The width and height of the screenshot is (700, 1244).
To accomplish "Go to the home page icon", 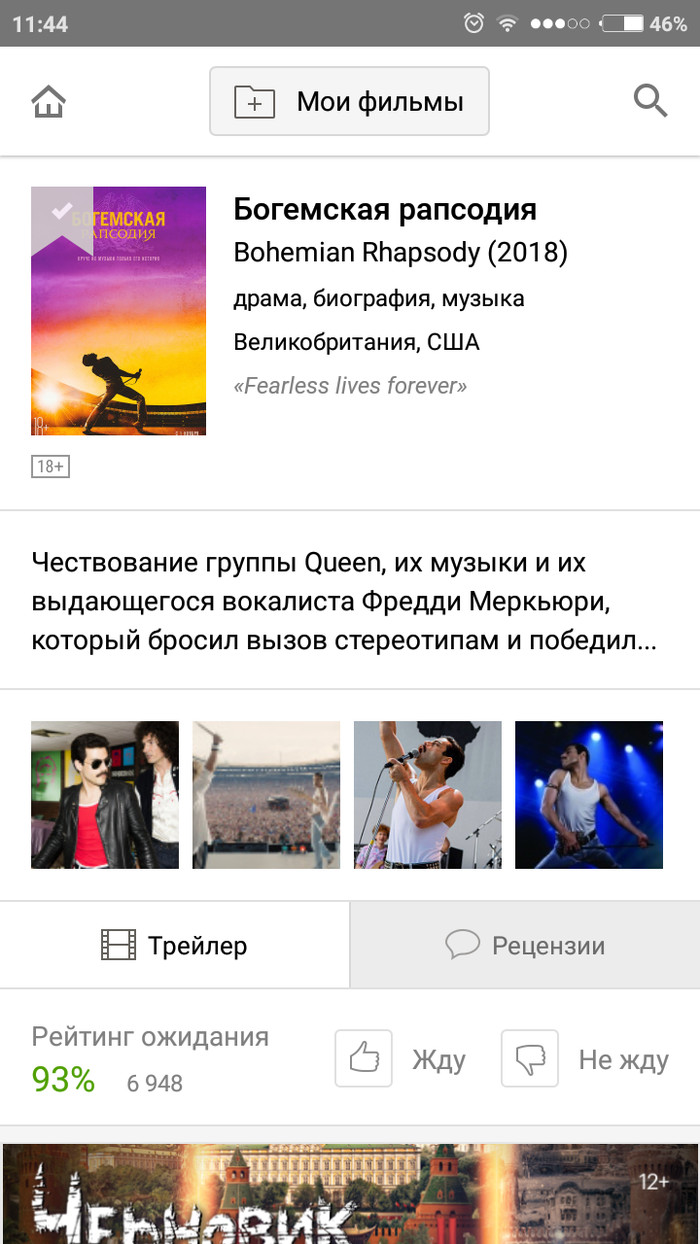I will click(49, 101).
